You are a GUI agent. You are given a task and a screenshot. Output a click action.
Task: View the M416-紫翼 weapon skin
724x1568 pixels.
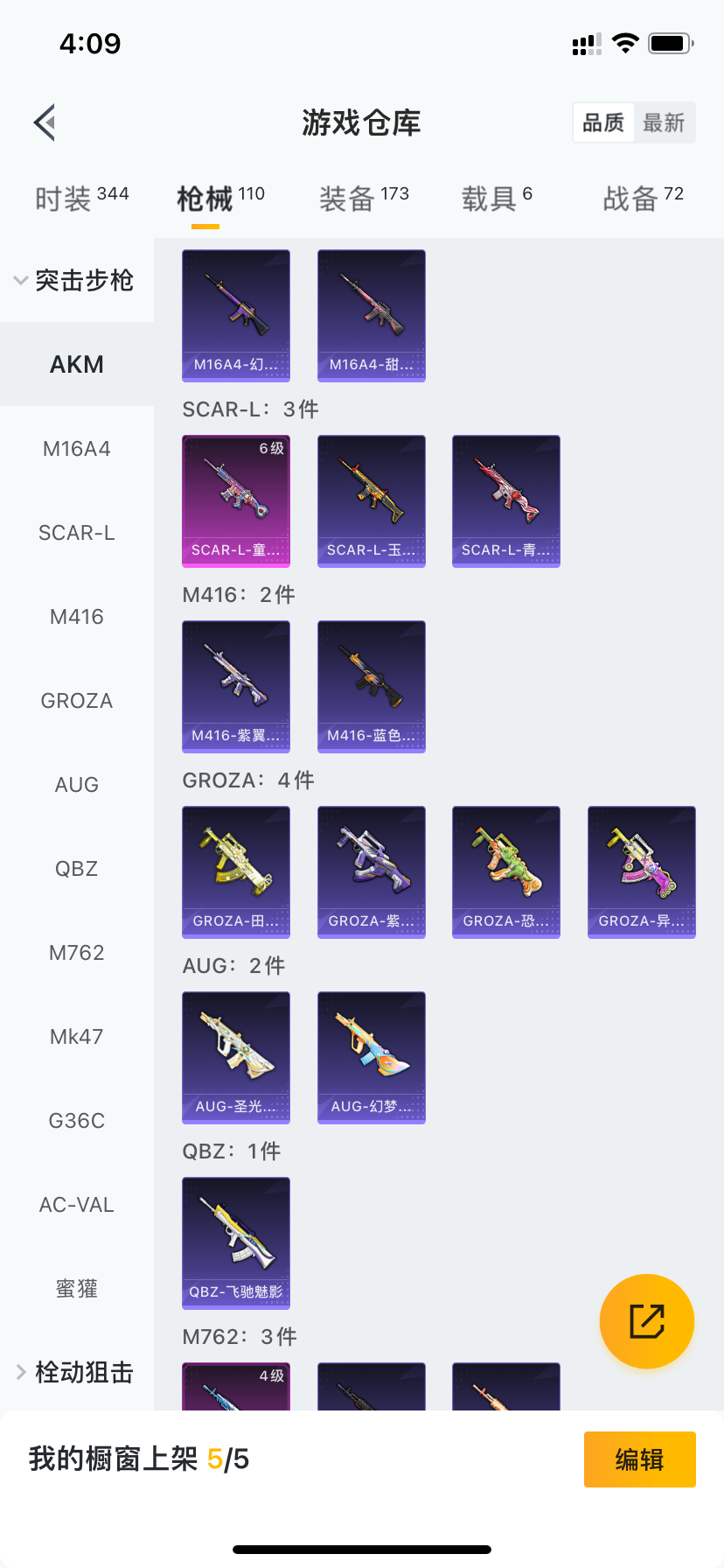[x=236, y=686]
